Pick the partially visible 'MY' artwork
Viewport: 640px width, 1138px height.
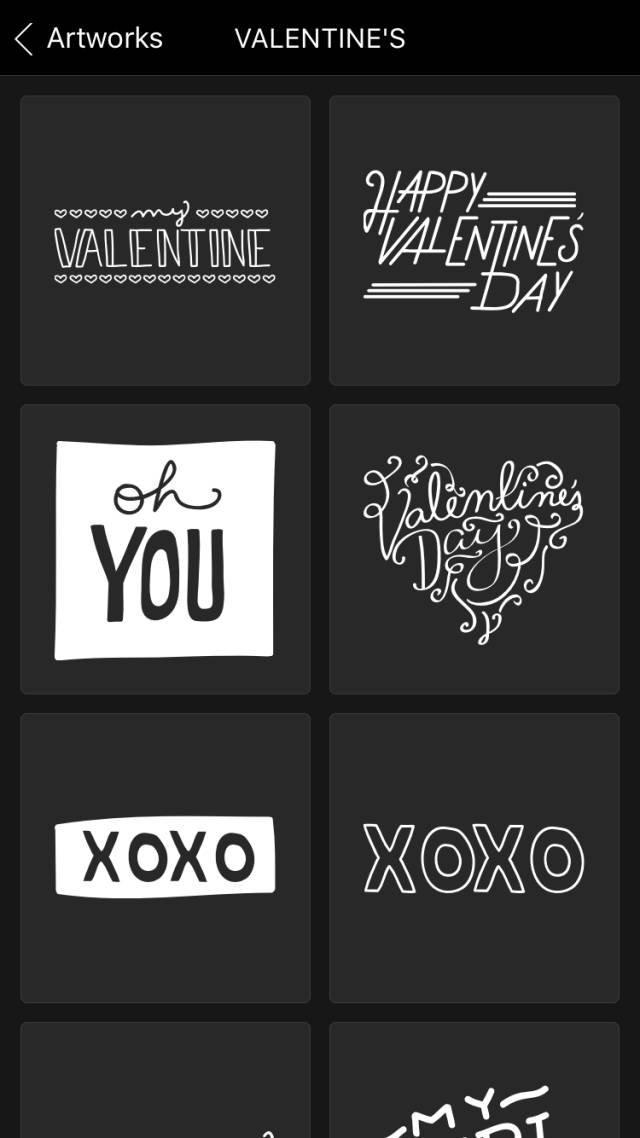click(x=474, y=1085)
